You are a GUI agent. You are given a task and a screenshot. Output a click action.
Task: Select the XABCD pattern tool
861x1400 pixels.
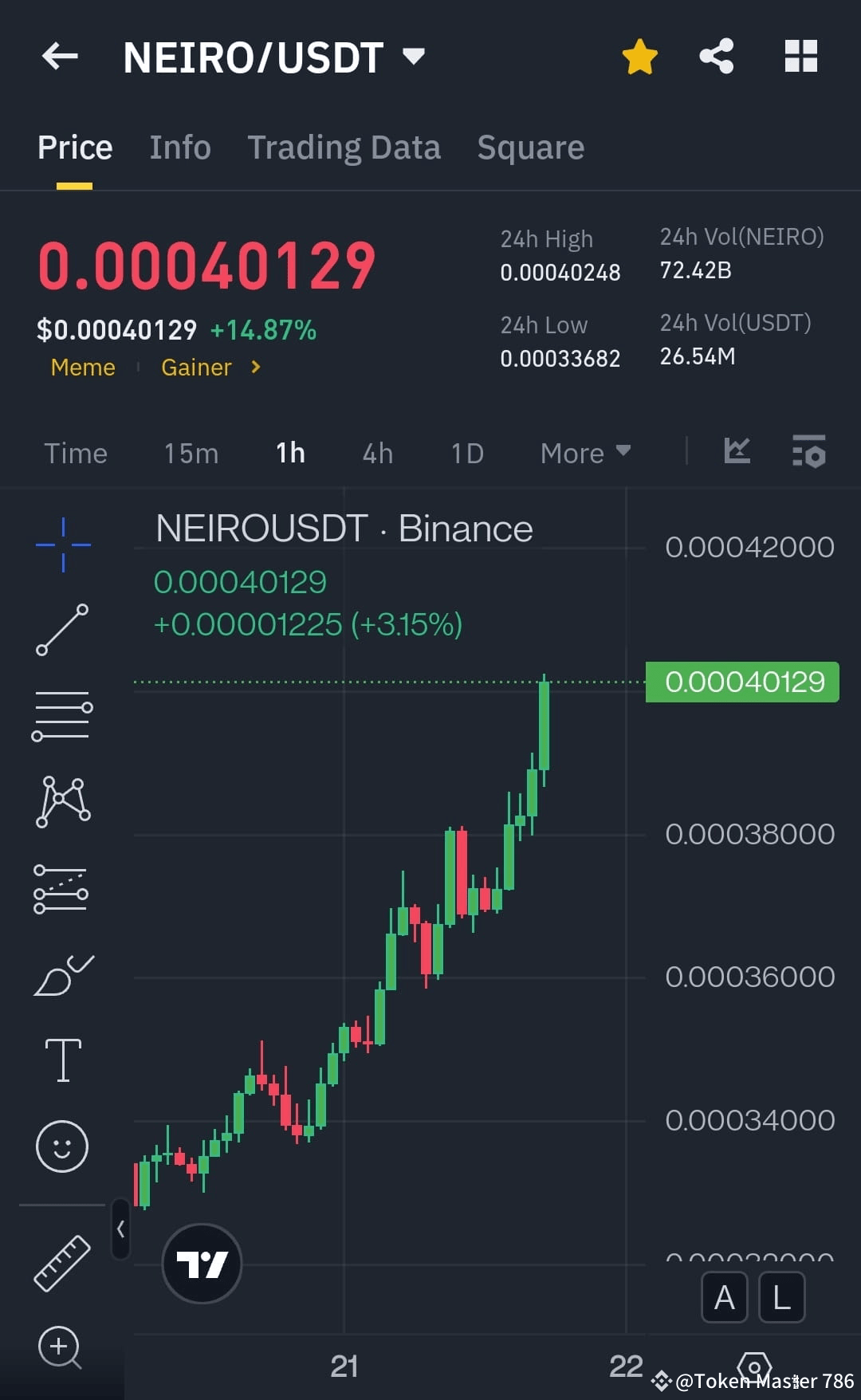[61, 803]
